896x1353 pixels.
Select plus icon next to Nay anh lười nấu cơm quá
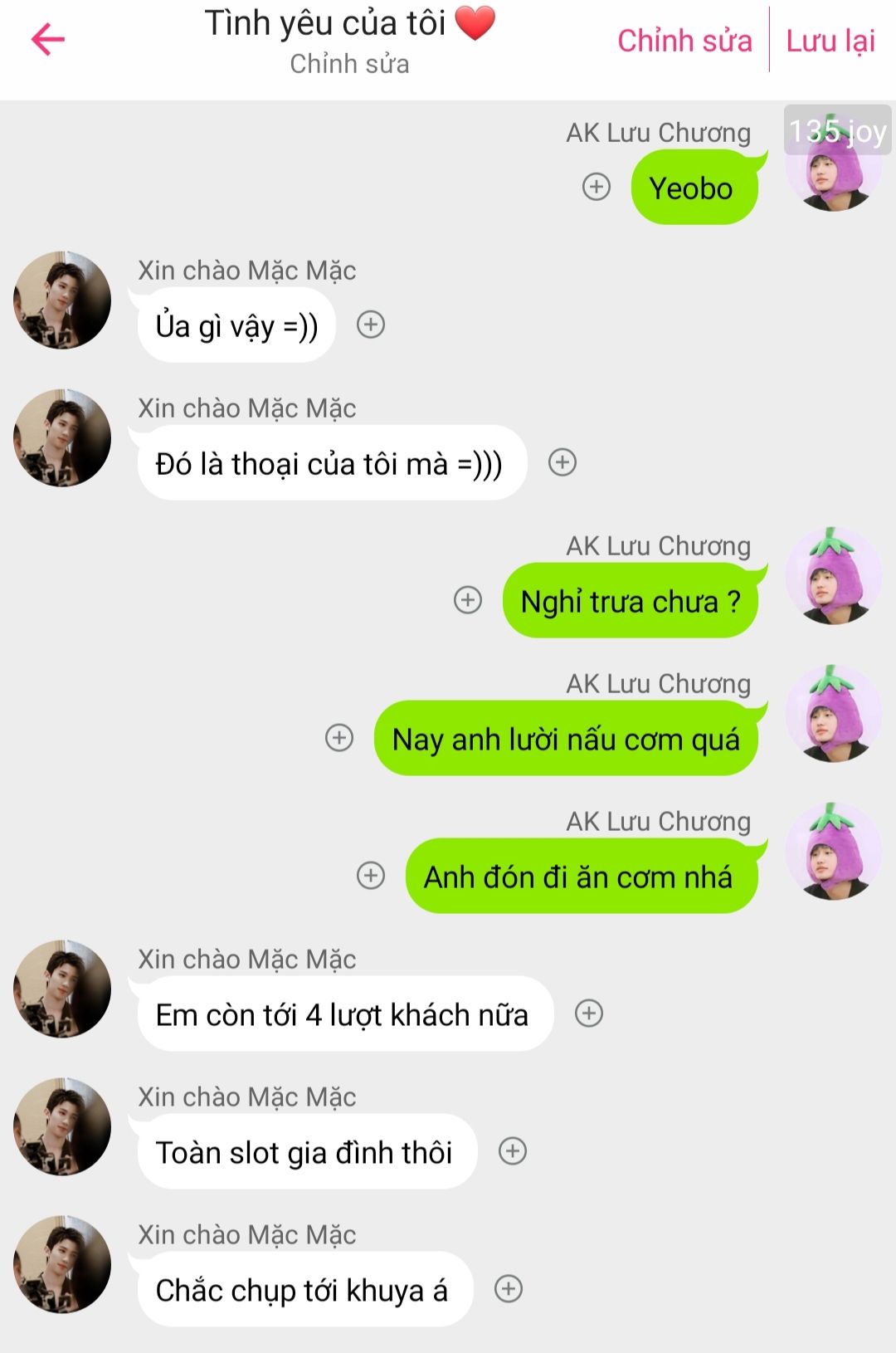(339, 738)
